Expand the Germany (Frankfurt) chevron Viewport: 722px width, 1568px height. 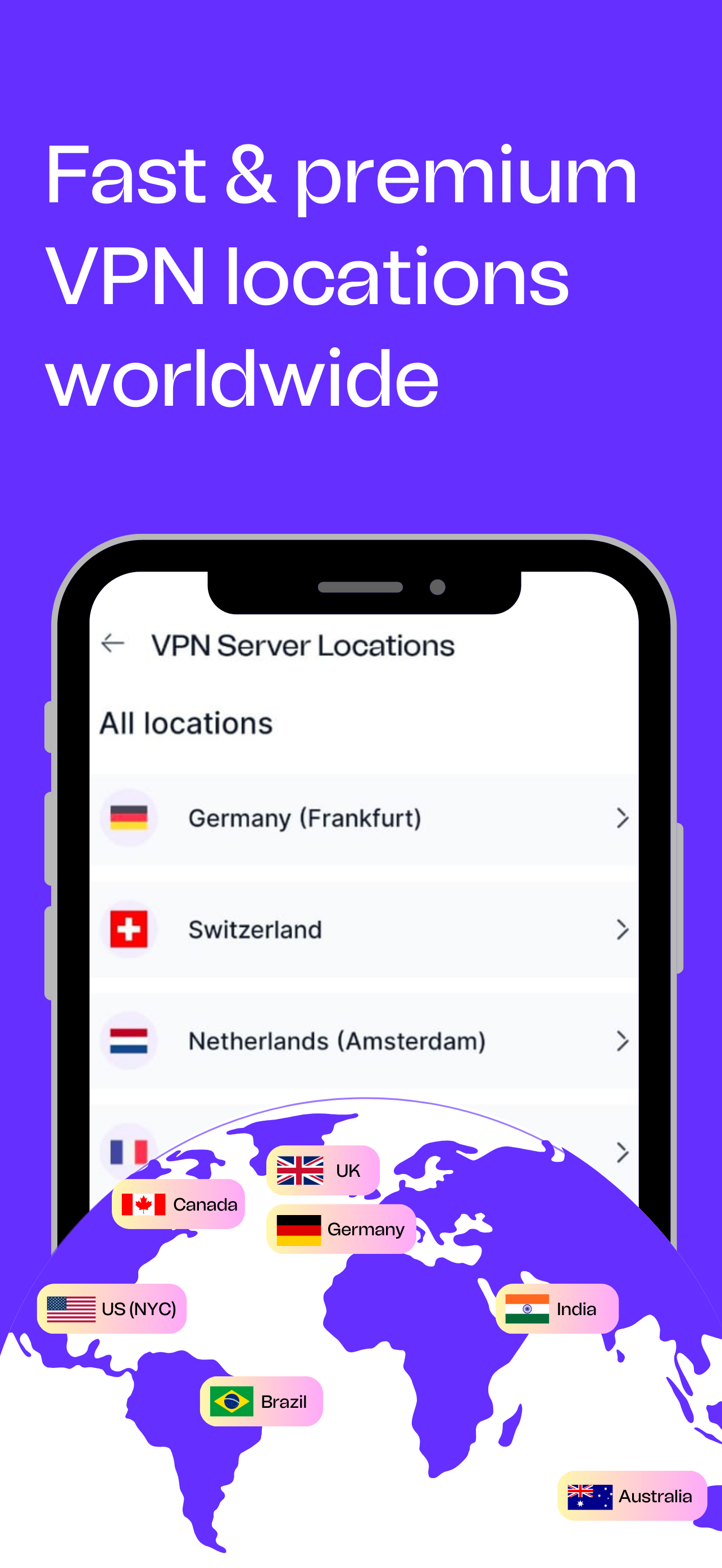(623, 818)
